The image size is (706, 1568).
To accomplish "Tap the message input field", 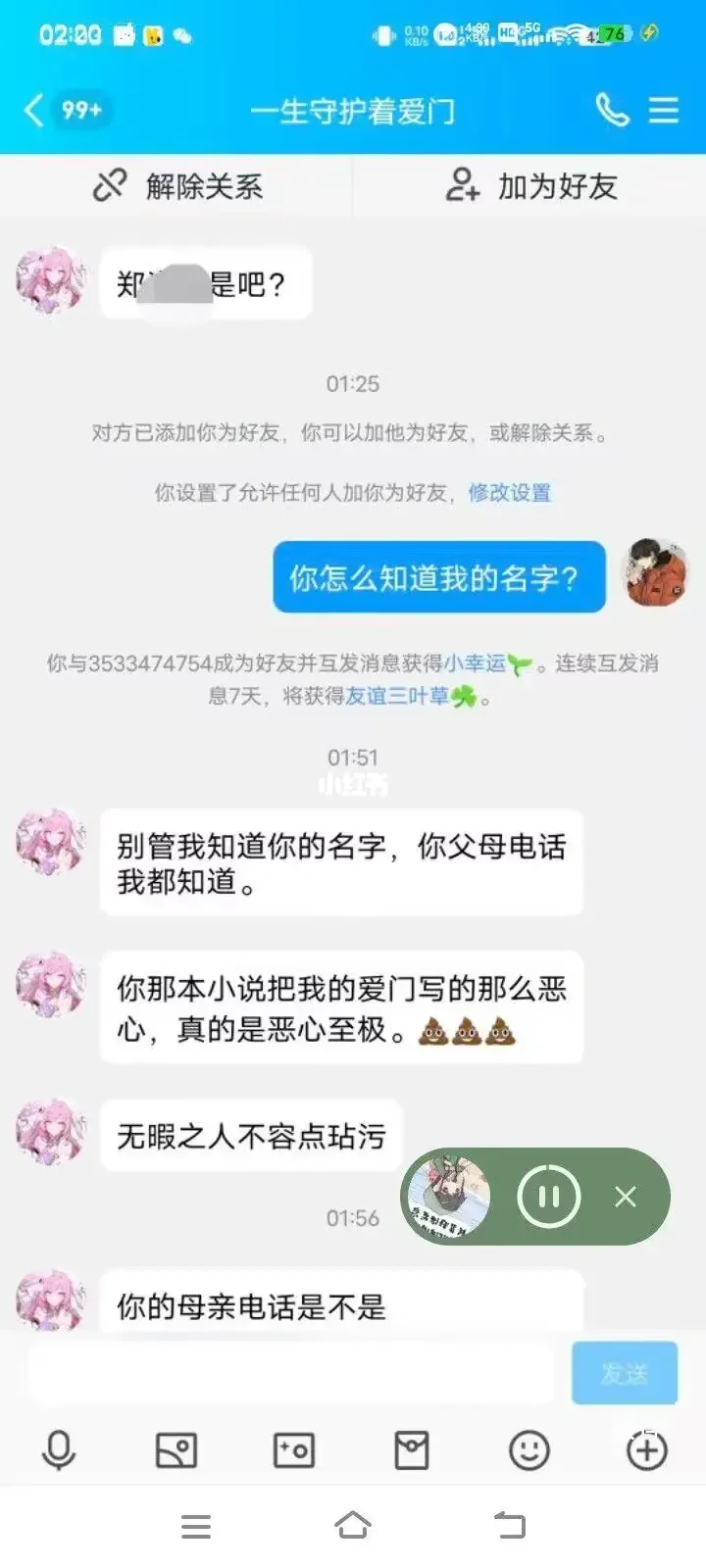I will tap(284, 1372).
